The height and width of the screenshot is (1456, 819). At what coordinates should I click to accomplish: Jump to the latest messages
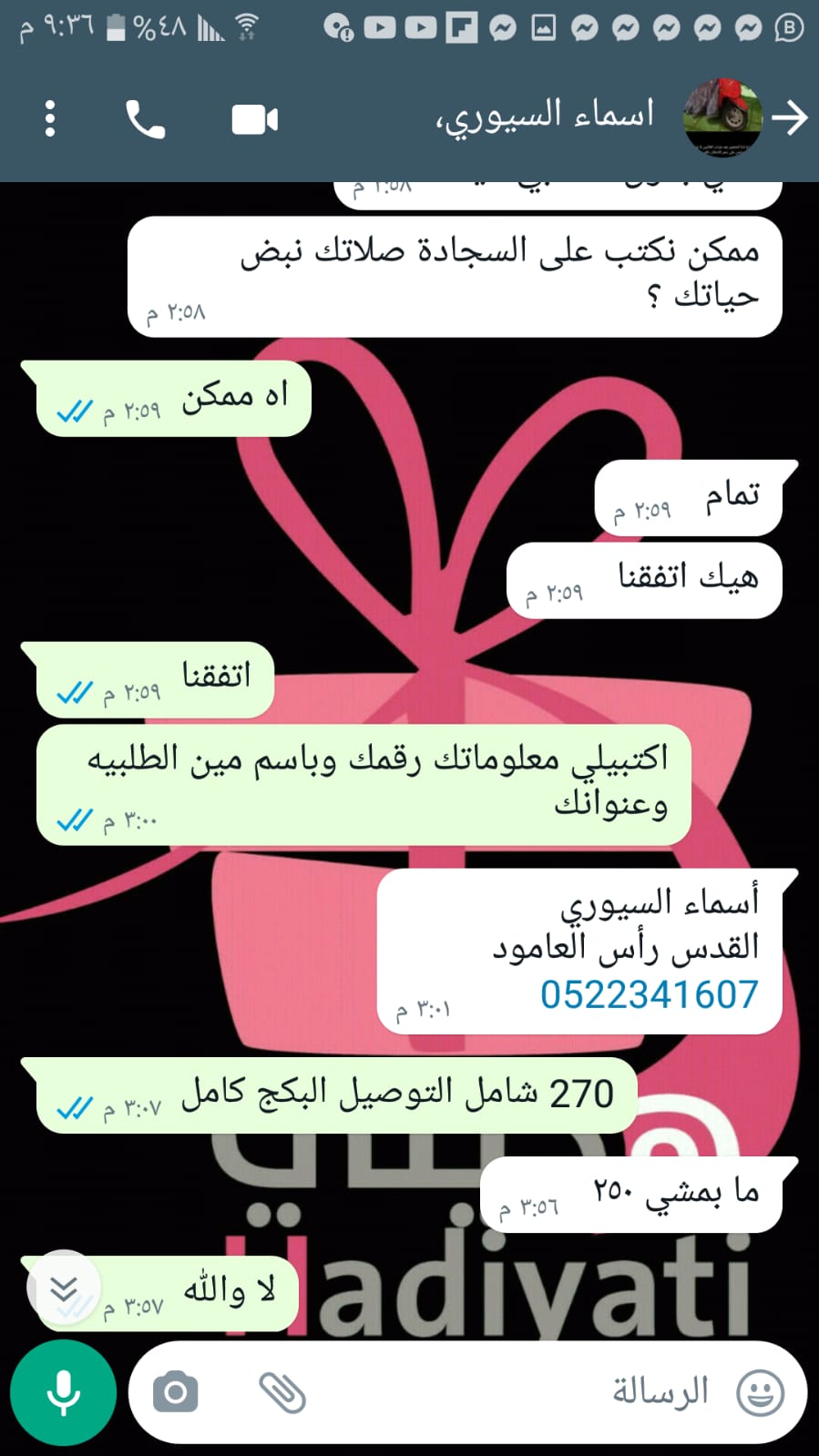click(63, 1288)
